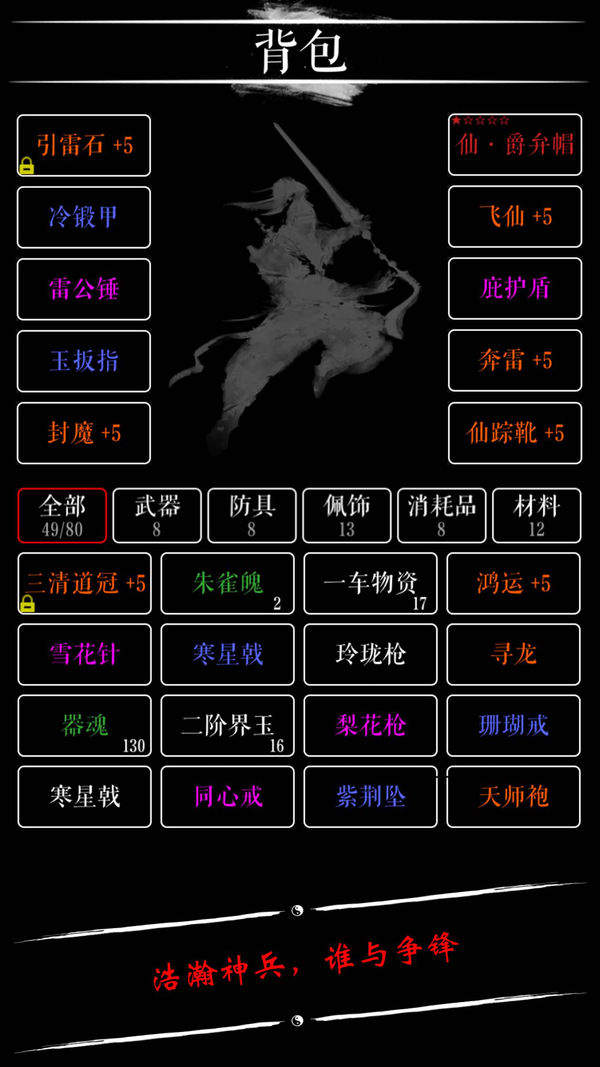Image resolution: width=600 pixels, height=1067 pixels.
Task: Tap the equipped 引雷石 +5 slot
Action: pyautogui.click(x=84, y=145)
